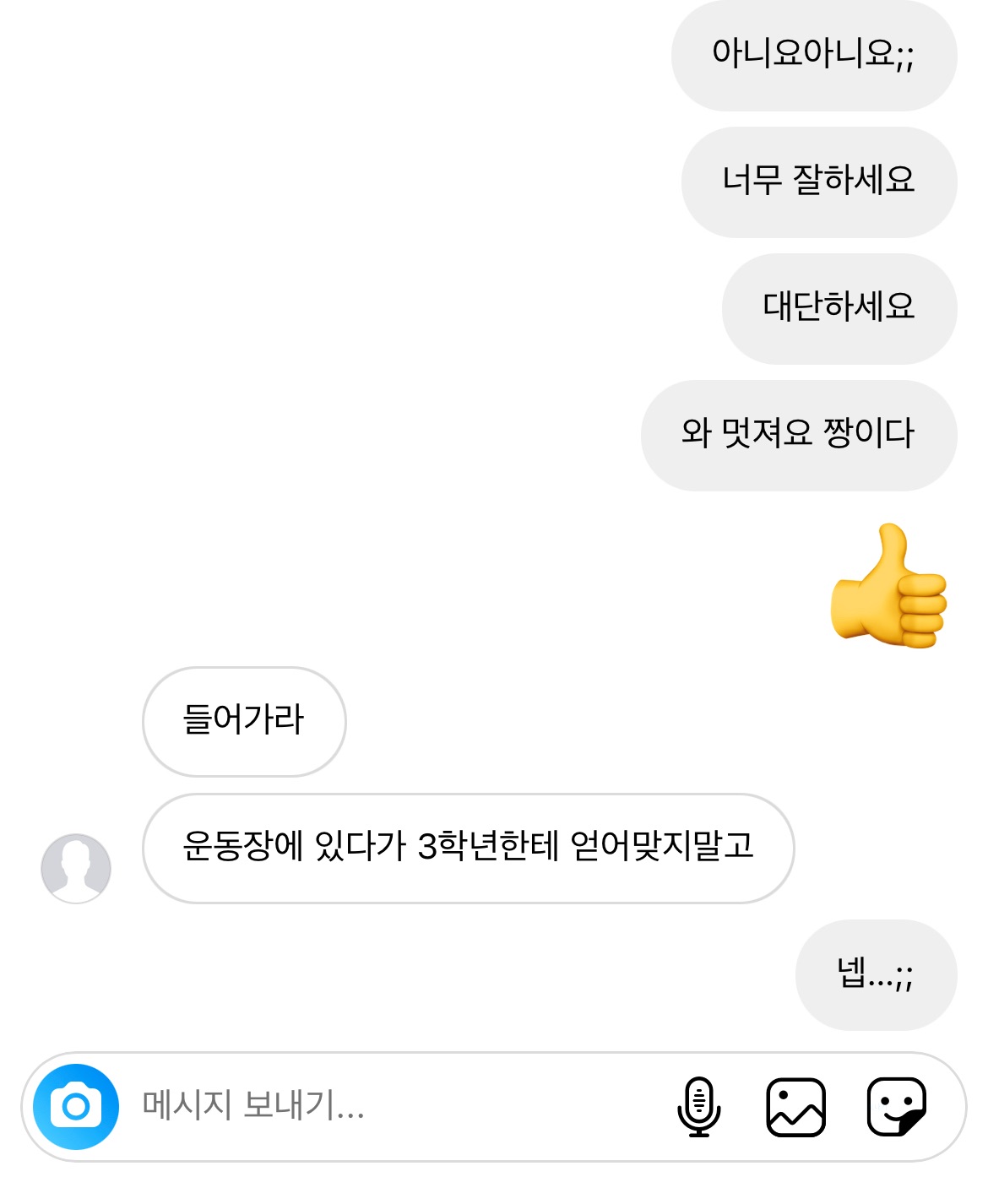Open the sticker picker icon
Image resolution: width=988 pixels, height=1204 pixels.
897,1107
